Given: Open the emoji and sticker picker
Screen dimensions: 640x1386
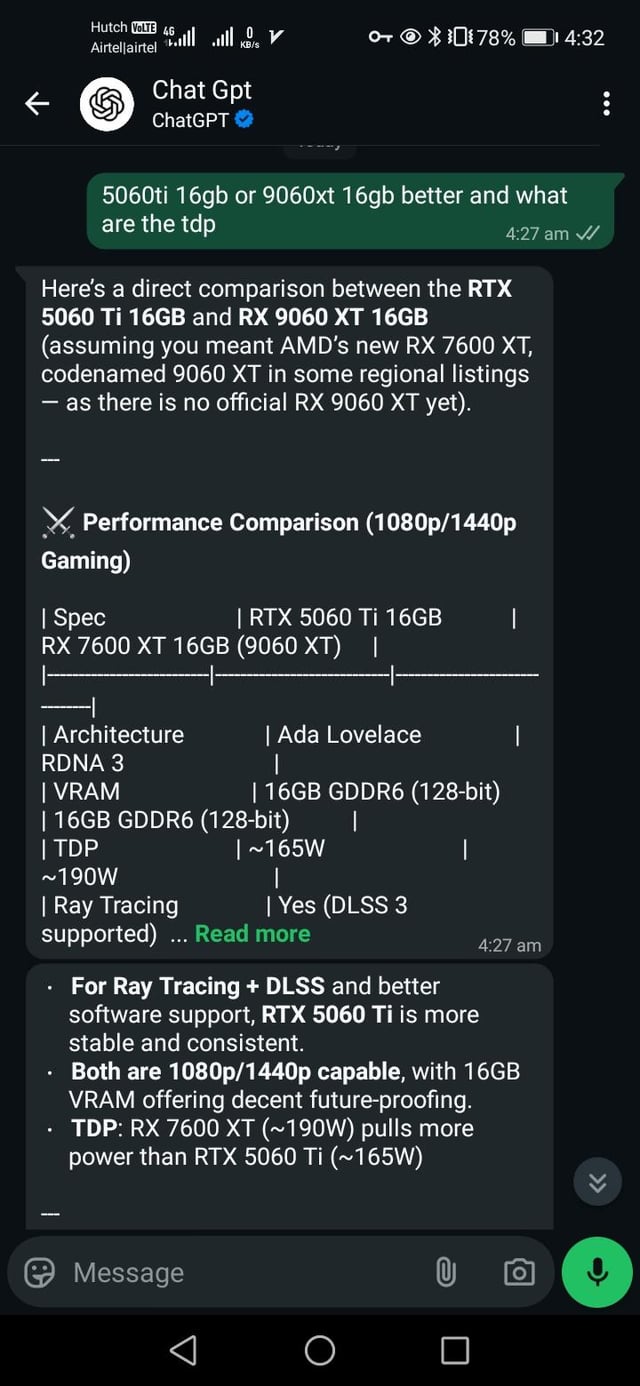Looking at the screenshot, I should coord(40,1272).
